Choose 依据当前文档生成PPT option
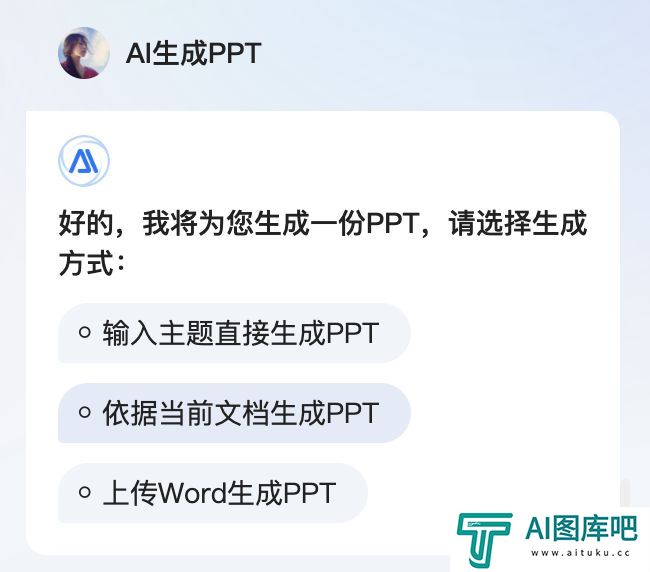Viewport: 650px width, 572px height. click(x=235, y=413)
